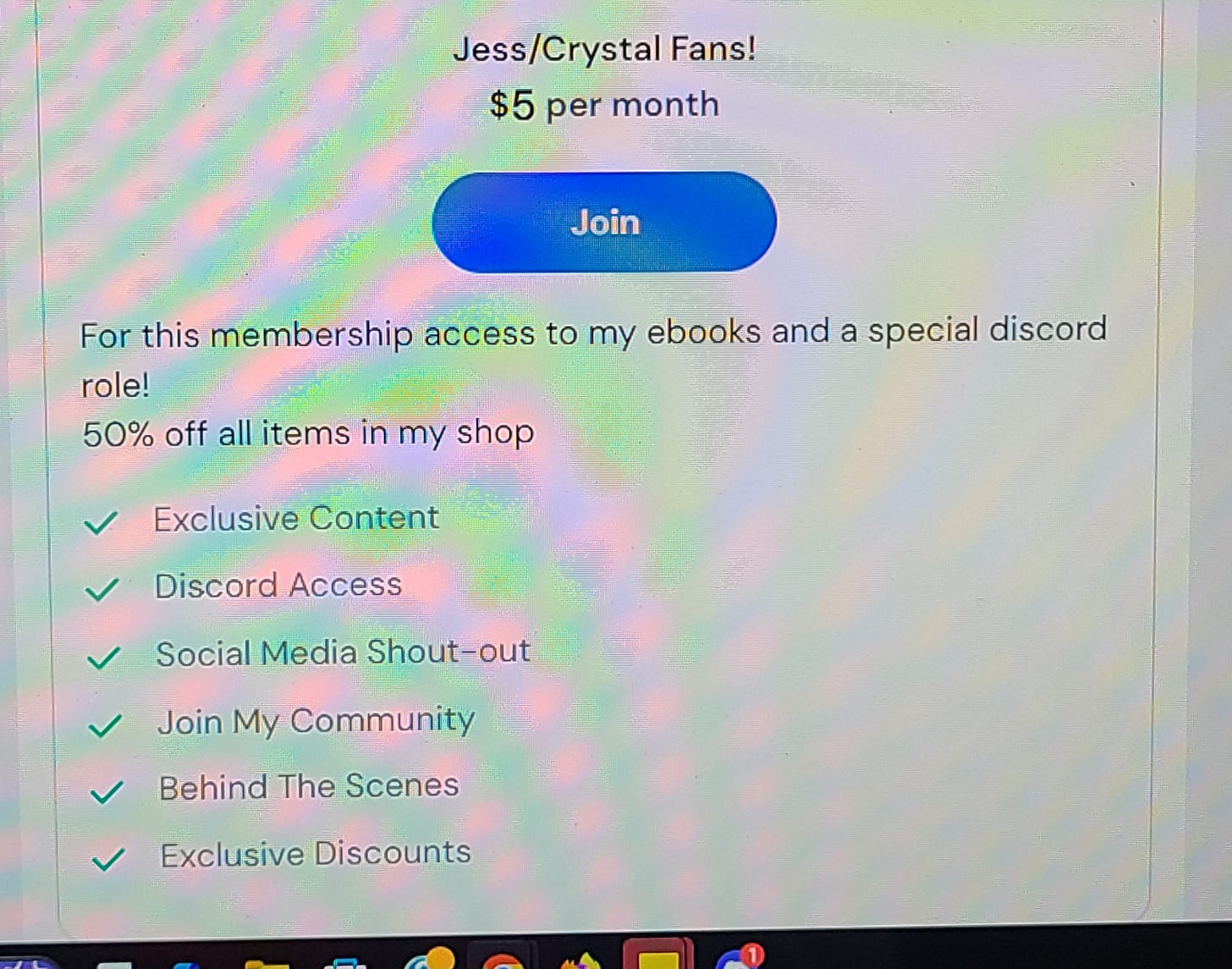1232x969 pixels.
Task: Join the Jess/Crystal Fans membership
Action: point(604,223)
